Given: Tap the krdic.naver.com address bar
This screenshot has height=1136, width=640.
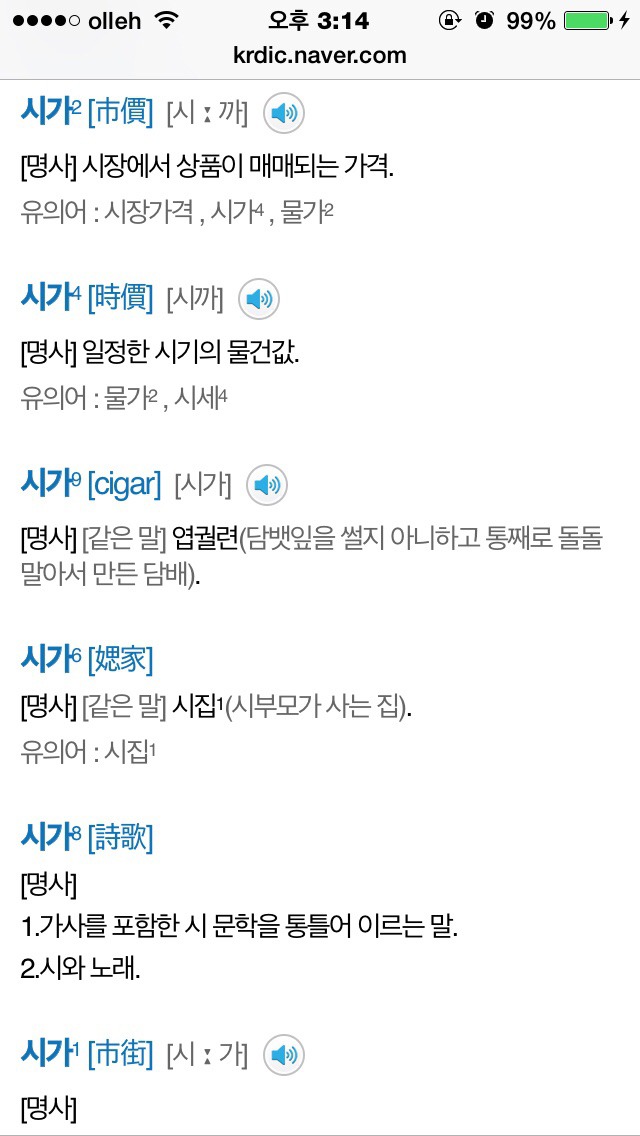Looking at the screenshot, I should (320, 55).
